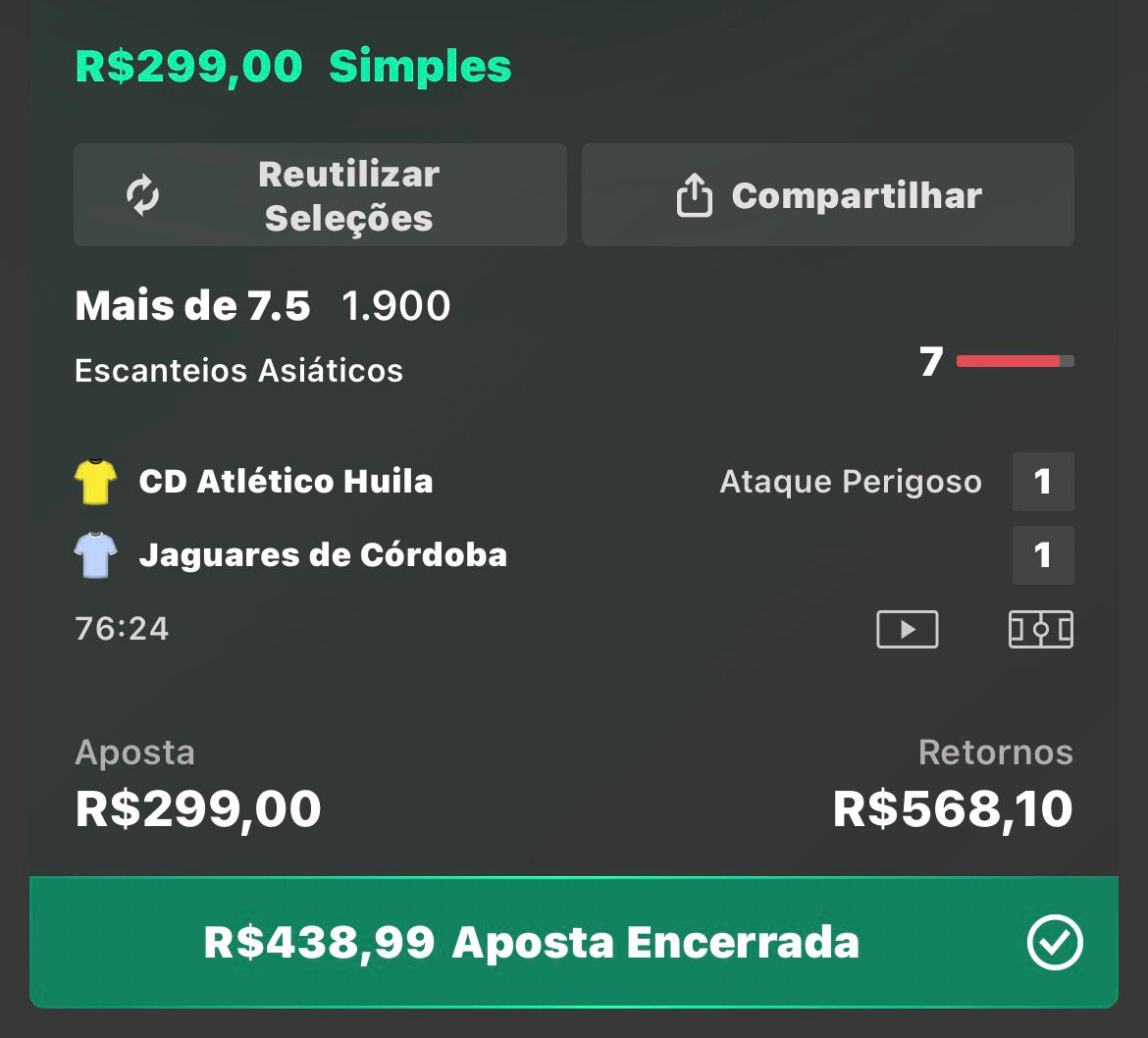Open the match pitch tracker icon

(1040, 629)
